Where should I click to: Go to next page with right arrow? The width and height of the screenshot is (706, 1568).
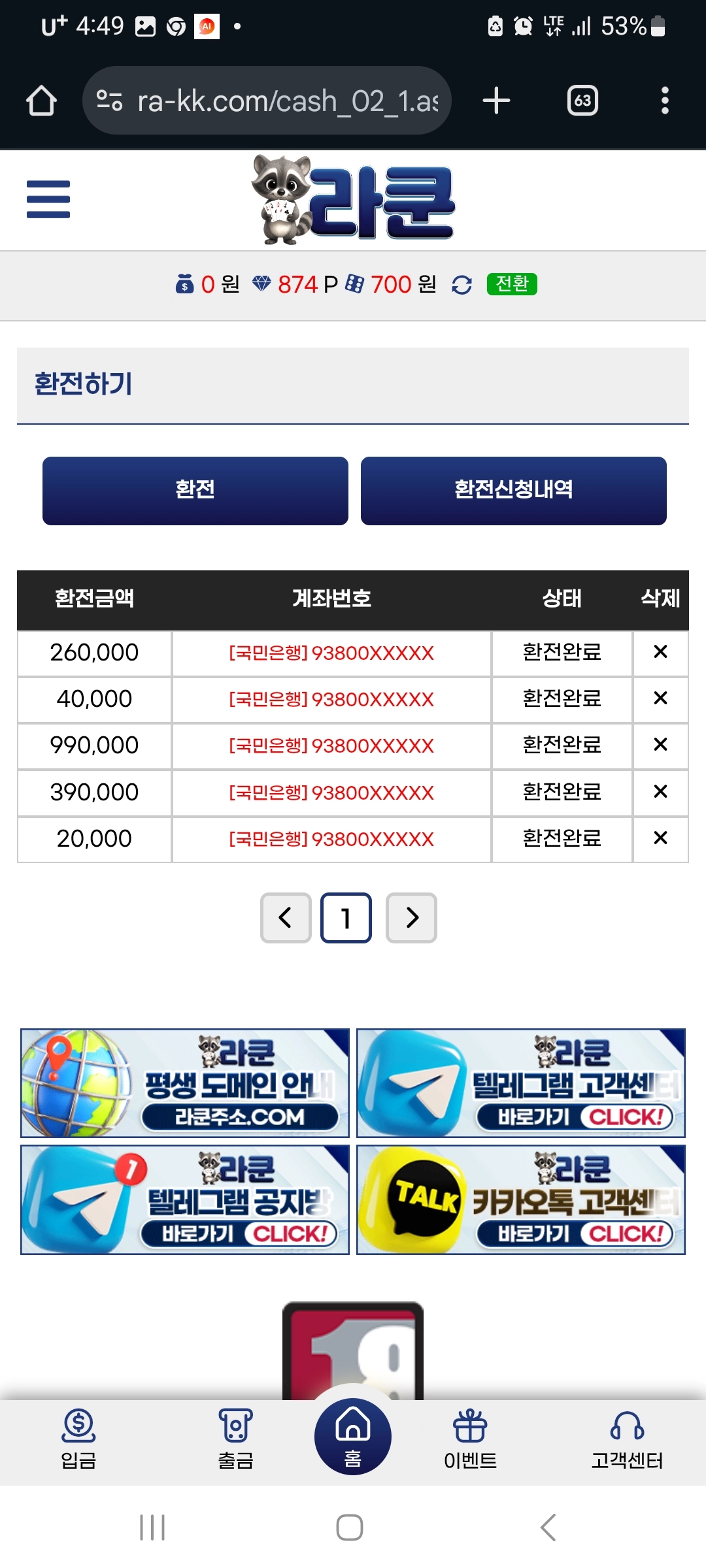(411, 917)
